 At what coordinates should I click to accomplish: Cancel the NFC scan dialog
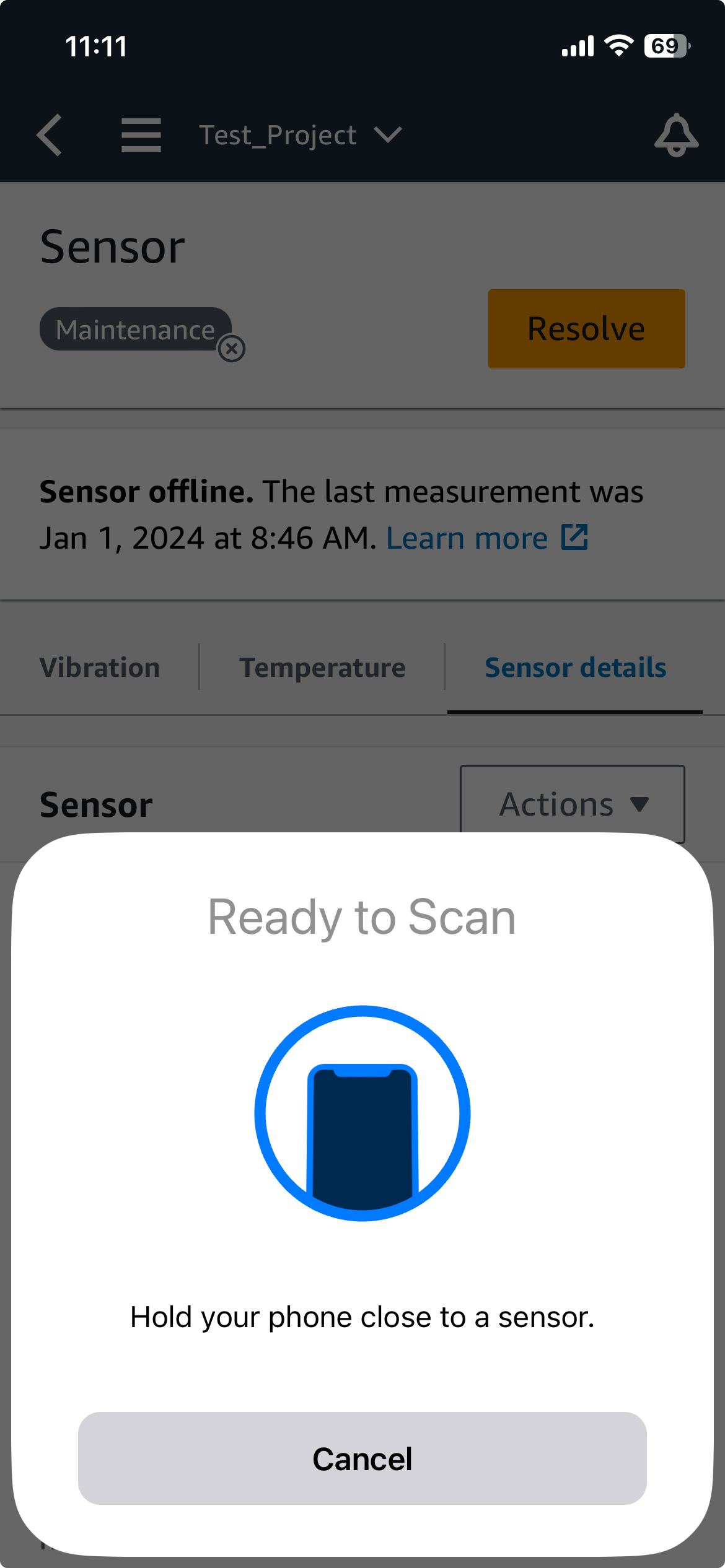tap(362, 1458)
